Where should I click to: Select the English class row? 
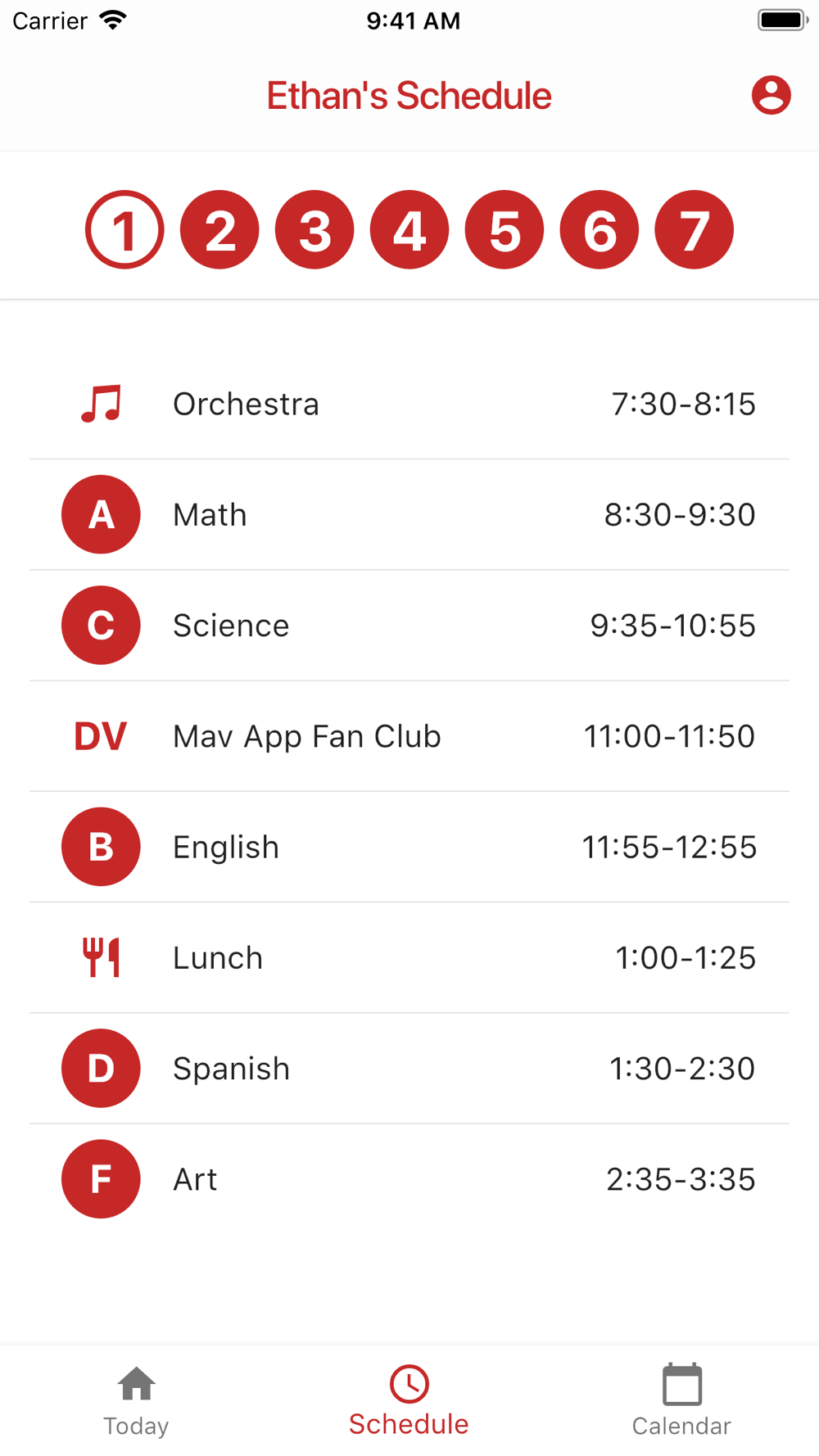click(x=409, y=847)
